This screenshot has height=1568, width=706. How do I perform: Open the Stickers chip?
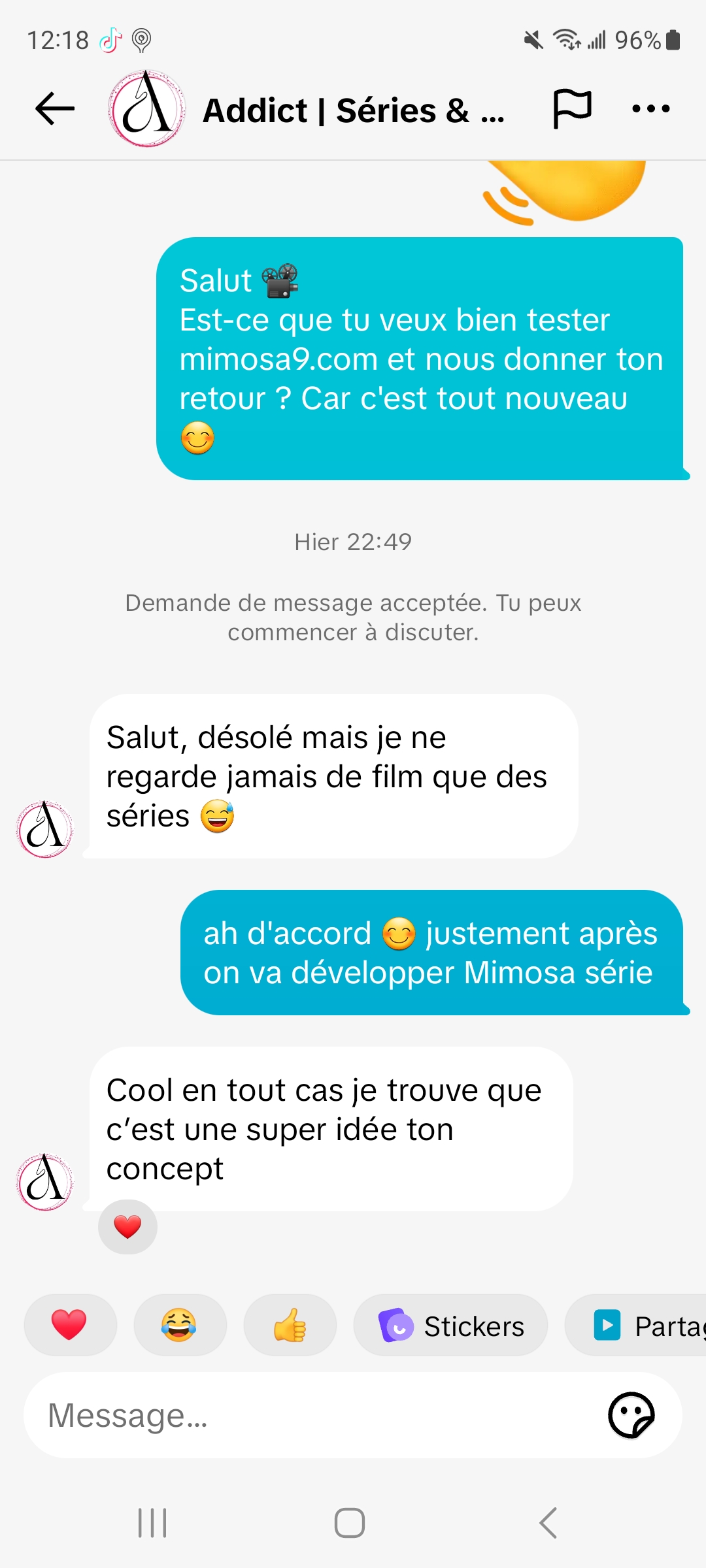coord(450,1326)
